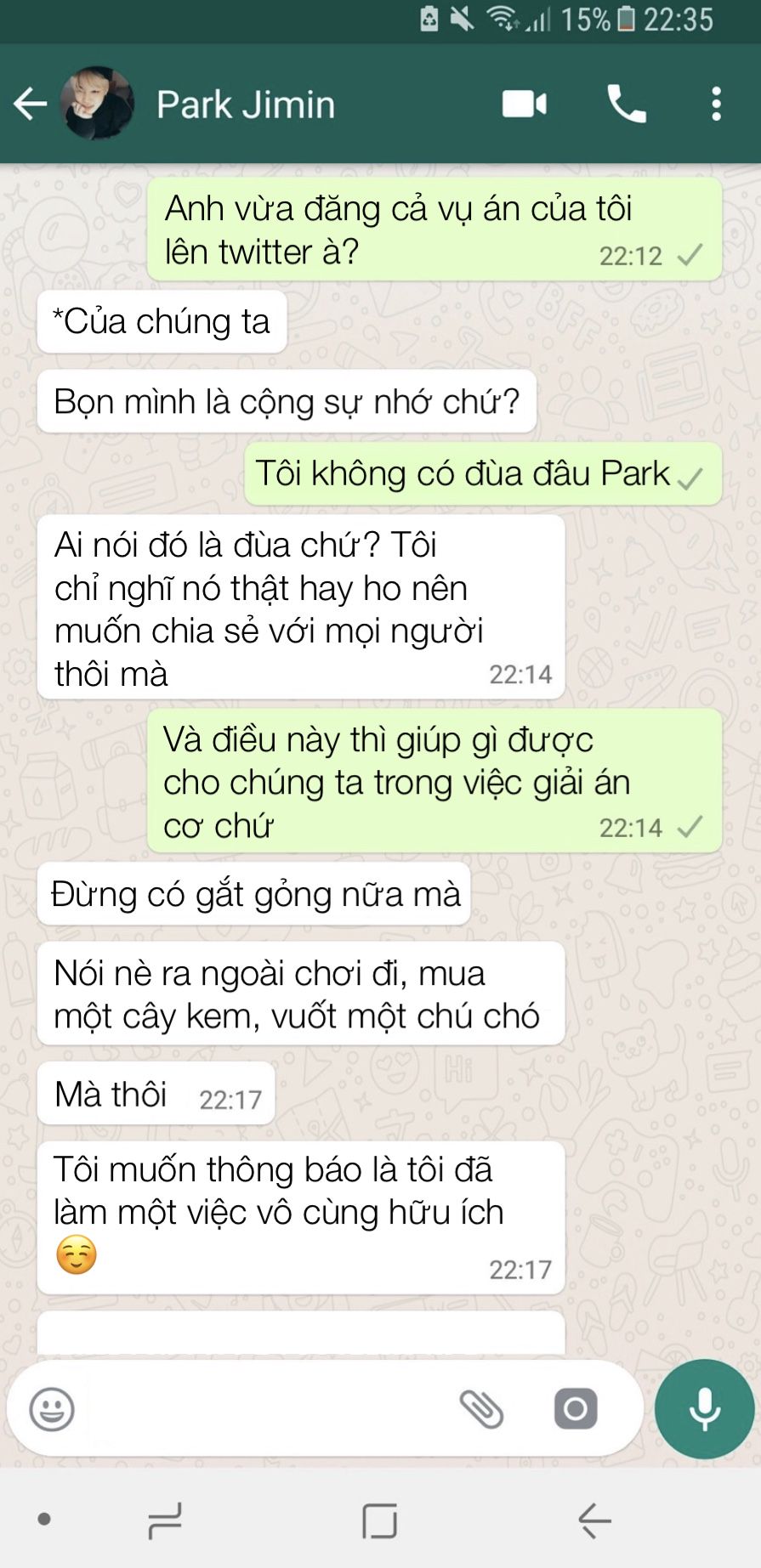Start a voice call with Park Jimin
This screenshot has height=1568, width=761.
627,104
